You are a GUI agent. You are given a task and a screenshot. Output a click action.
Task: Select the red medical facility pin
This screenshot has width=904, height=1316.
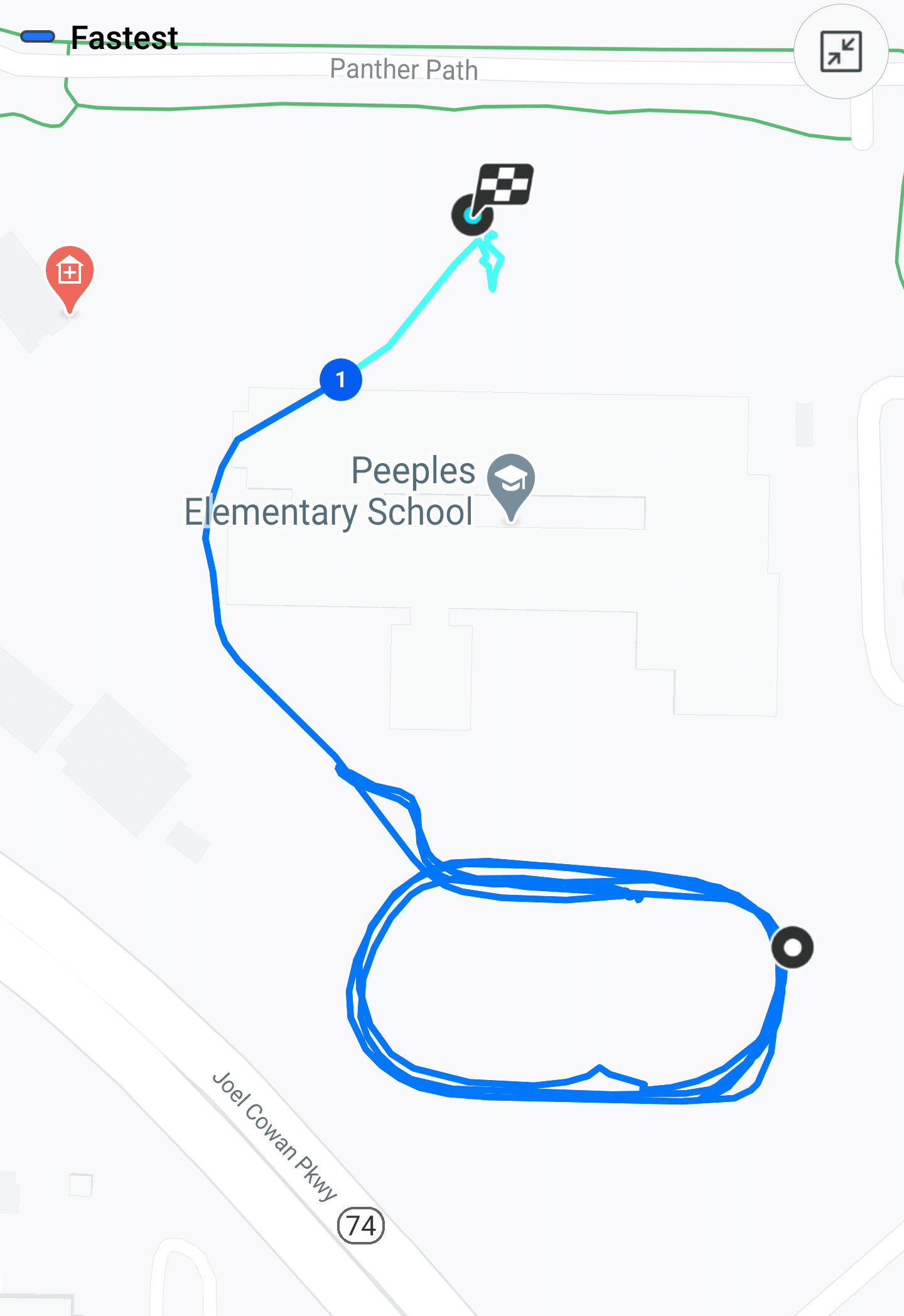pyautogui.click(x=70, y=275)
